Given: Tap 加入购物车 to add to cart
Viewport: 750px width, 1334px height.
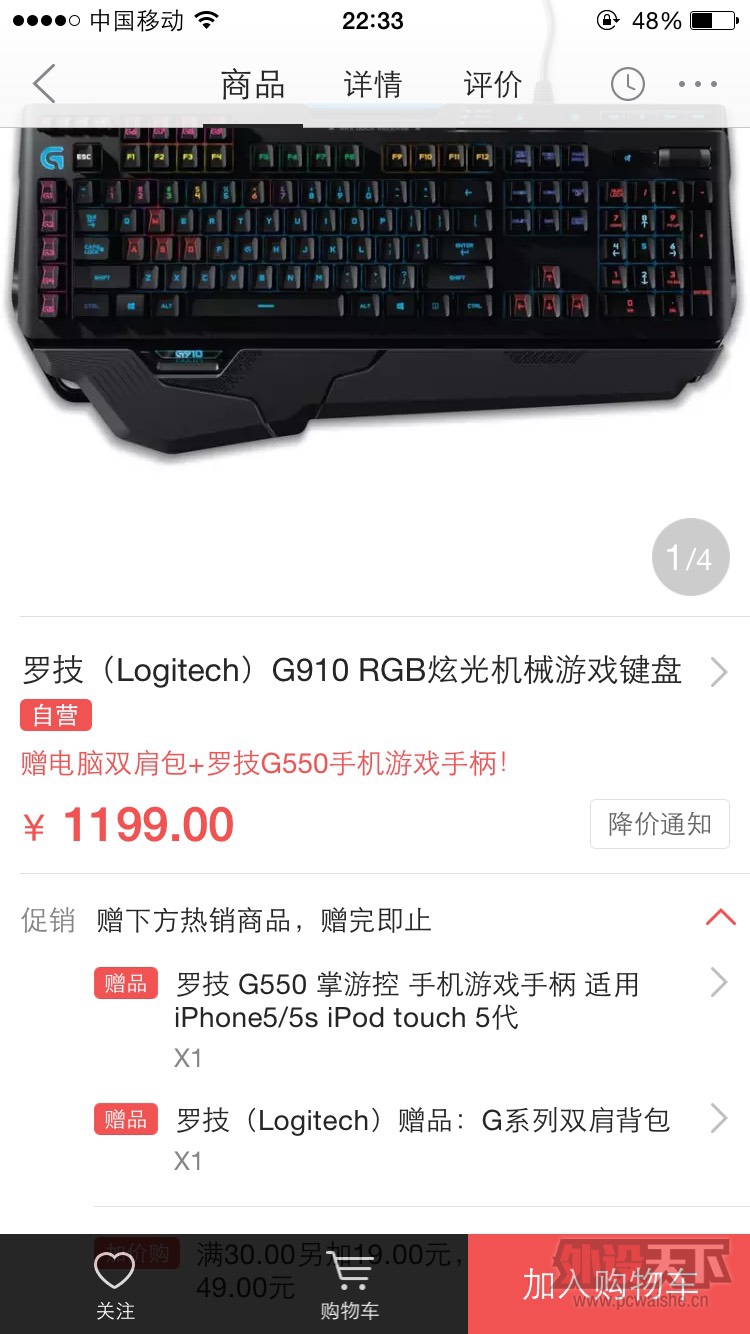Looking at the screenshot, I should (x=608, y=1283).
